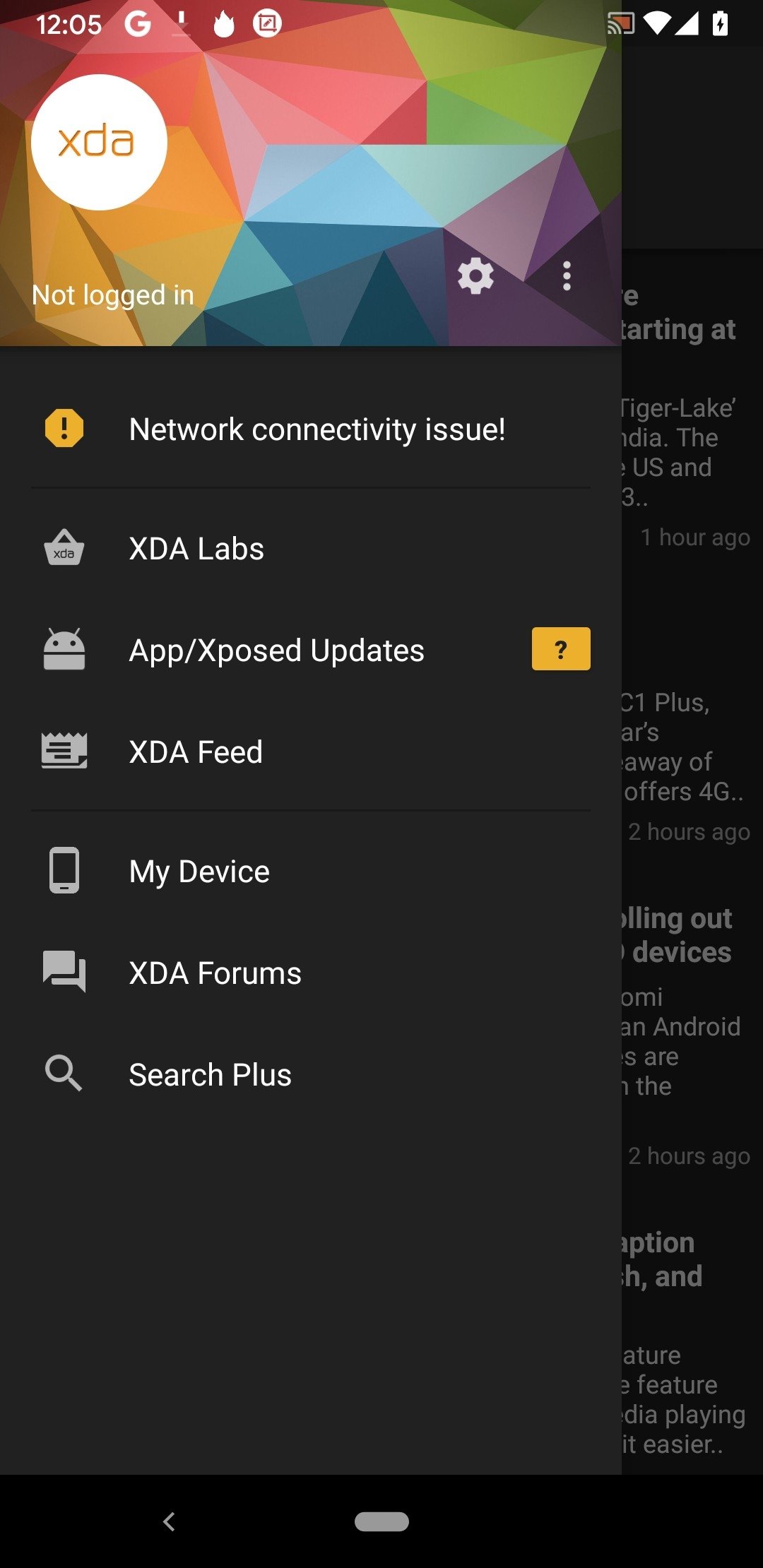Select the XDA Labs shopping-bag icon
763x1568 pixels.
point(63,548)
